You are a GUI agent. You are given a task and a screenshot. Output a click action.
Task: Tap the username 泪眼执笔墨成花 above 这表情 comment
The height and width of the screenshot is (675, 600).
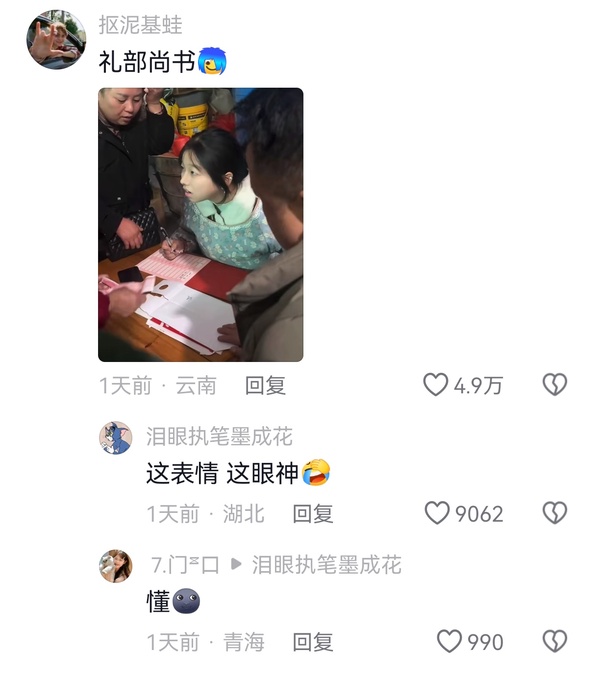coord(219,437)
